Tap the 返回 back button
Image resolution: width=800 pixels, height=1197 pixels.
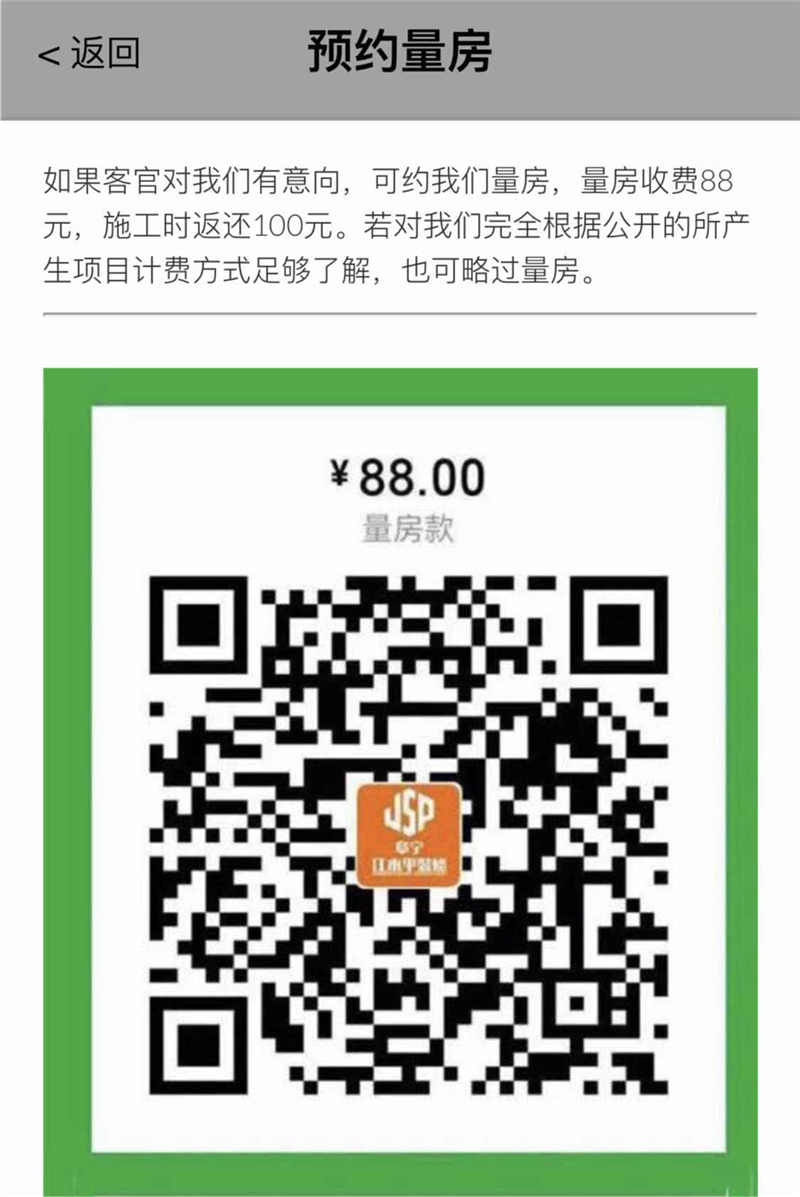click(90, 53)
